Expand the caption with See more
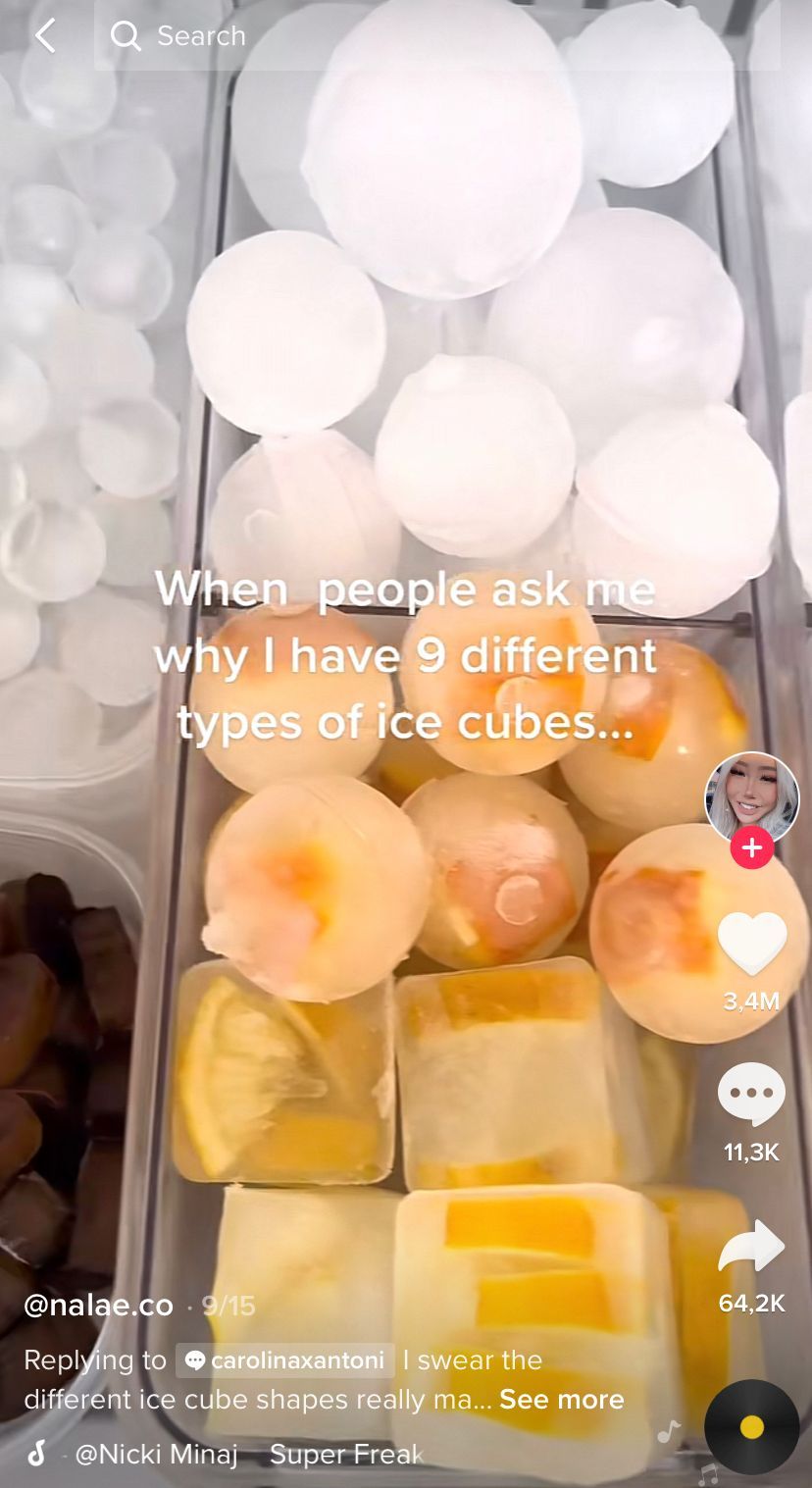Viewport: 812px width, 1488px height. (x=561, y=1399)
